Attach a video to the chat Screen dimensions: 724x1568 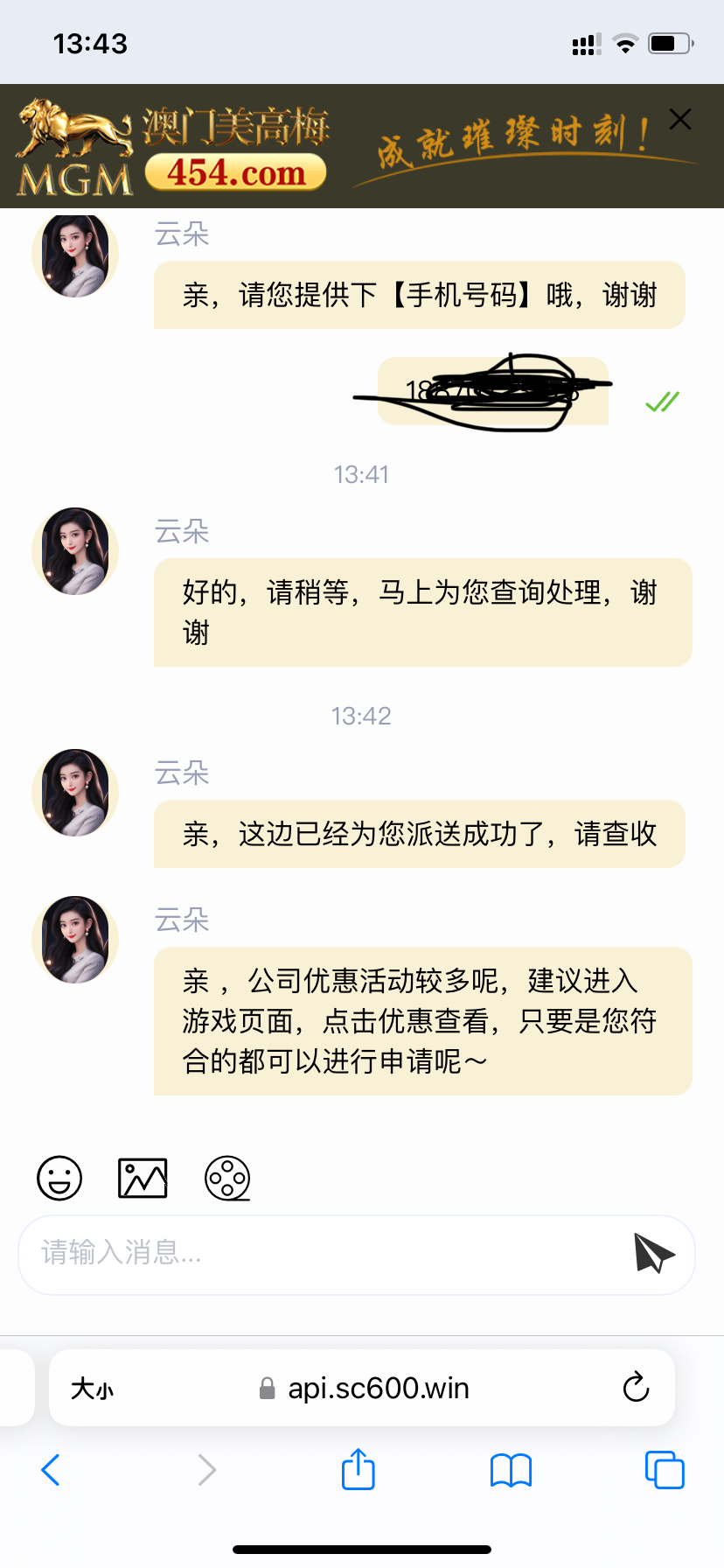tap(227, 1178)
